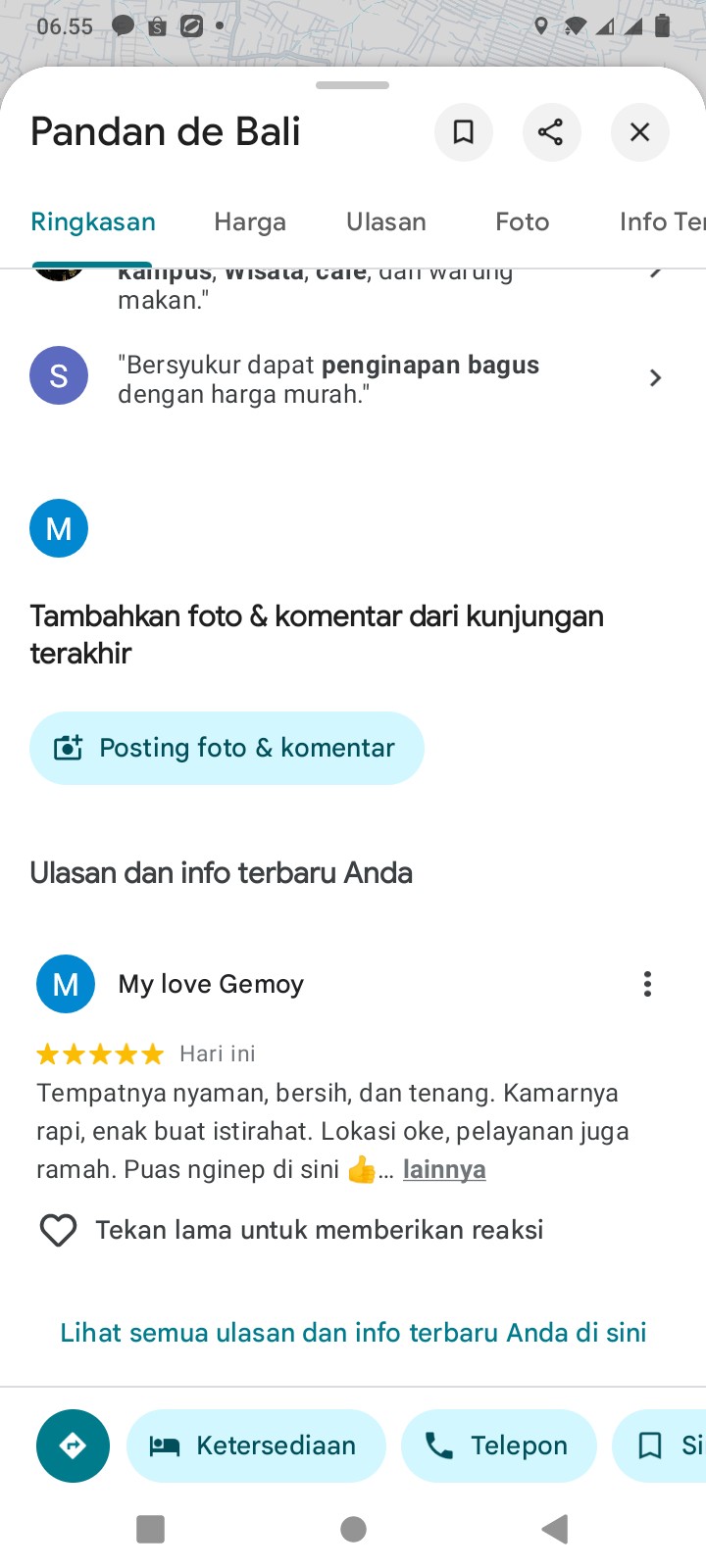The height and width of the screenshot is (1568, 706).
Task: Select the Ringkasan tab
Action: 93,222
